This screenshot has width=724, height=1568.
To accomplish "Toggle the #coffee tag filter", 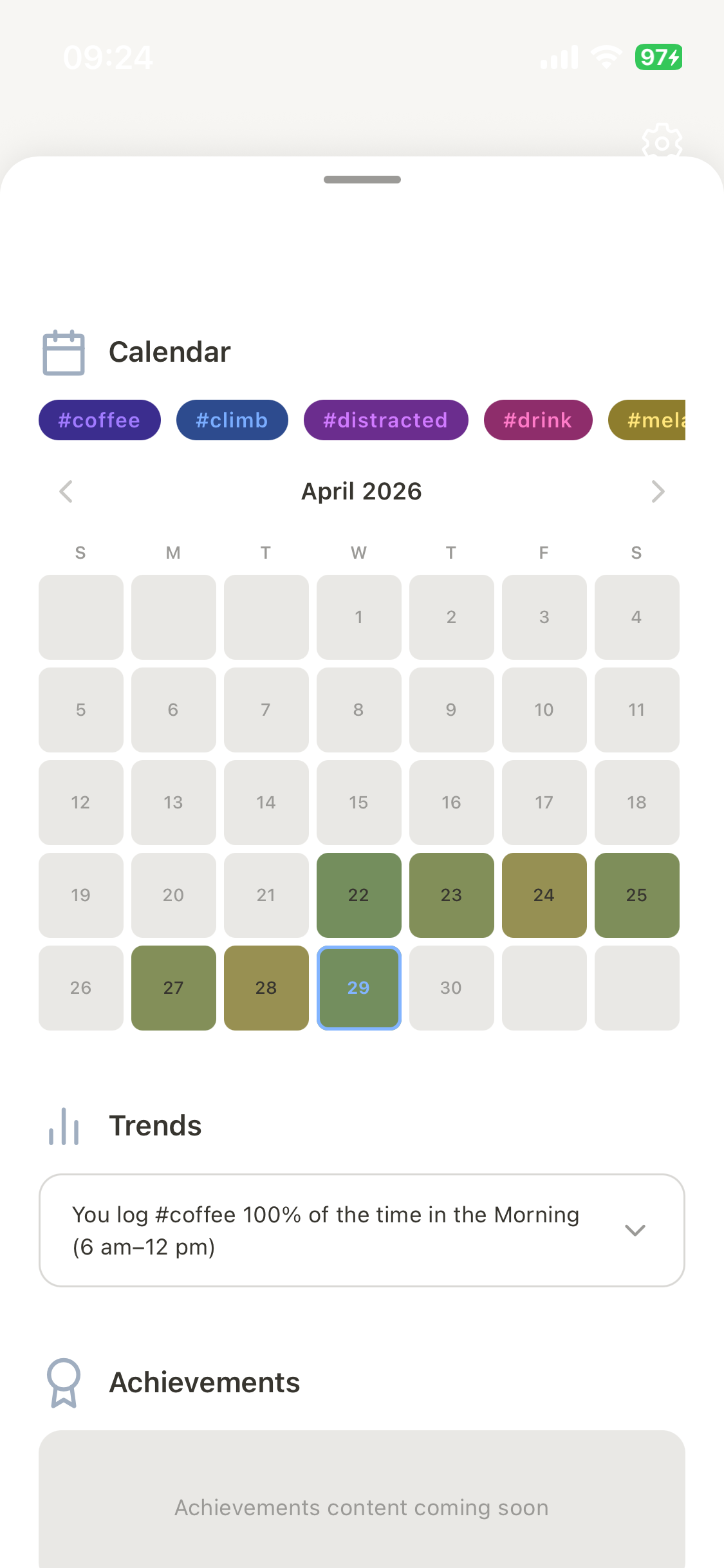I will (99, 420).
